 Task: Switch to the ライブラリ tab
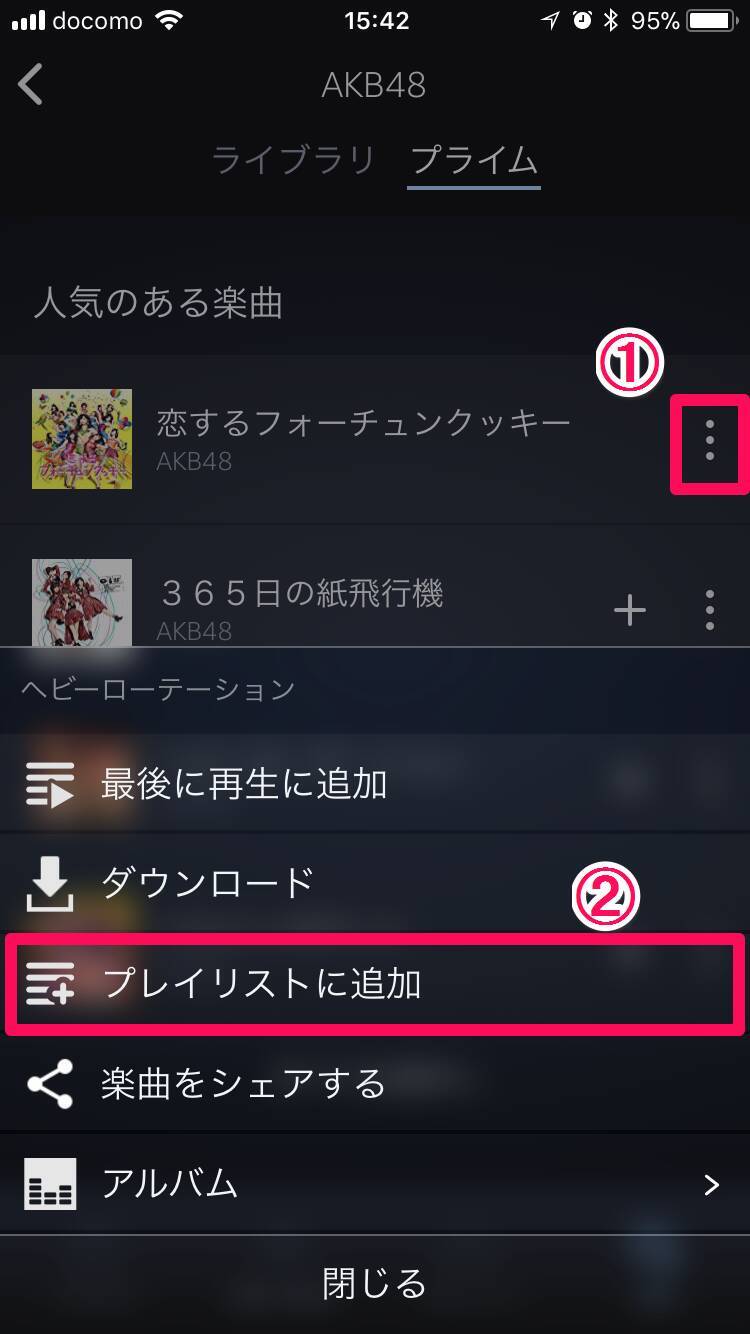pos(293,160)
